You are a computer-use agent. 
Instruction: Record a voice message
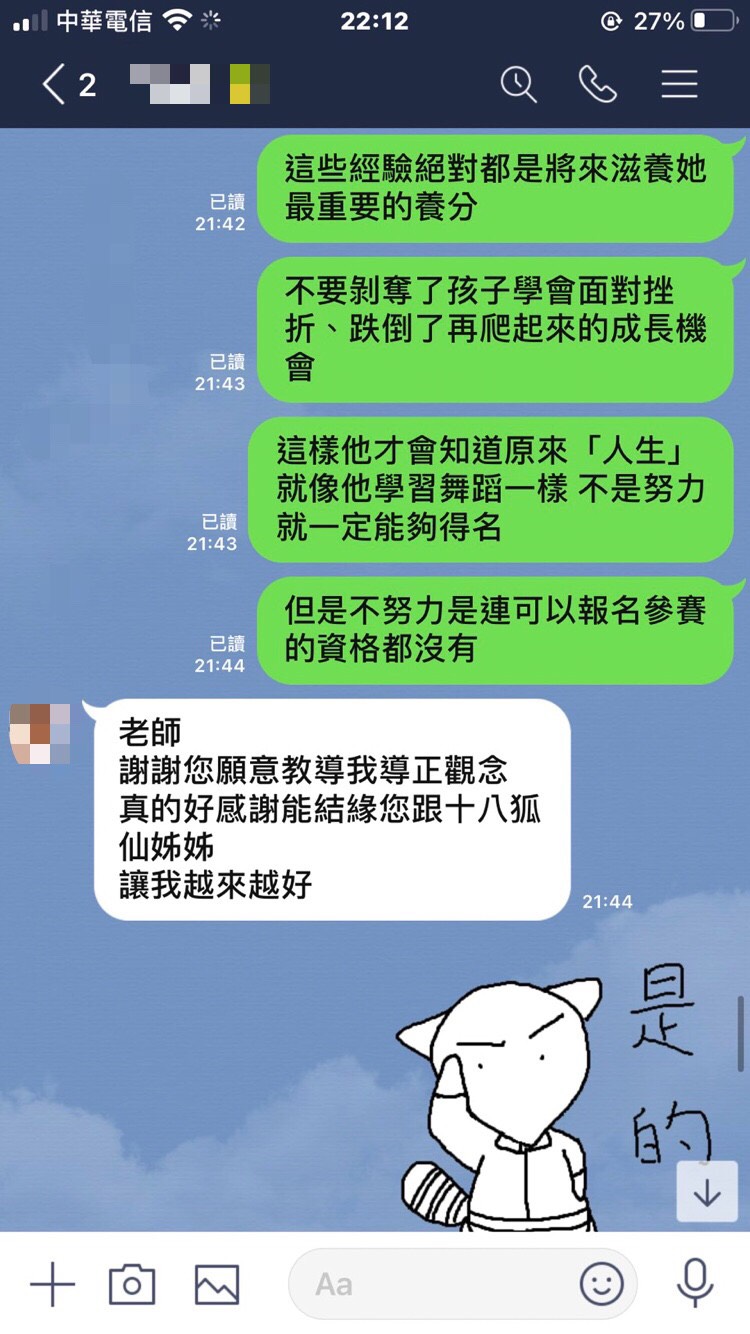(694, 1284)
